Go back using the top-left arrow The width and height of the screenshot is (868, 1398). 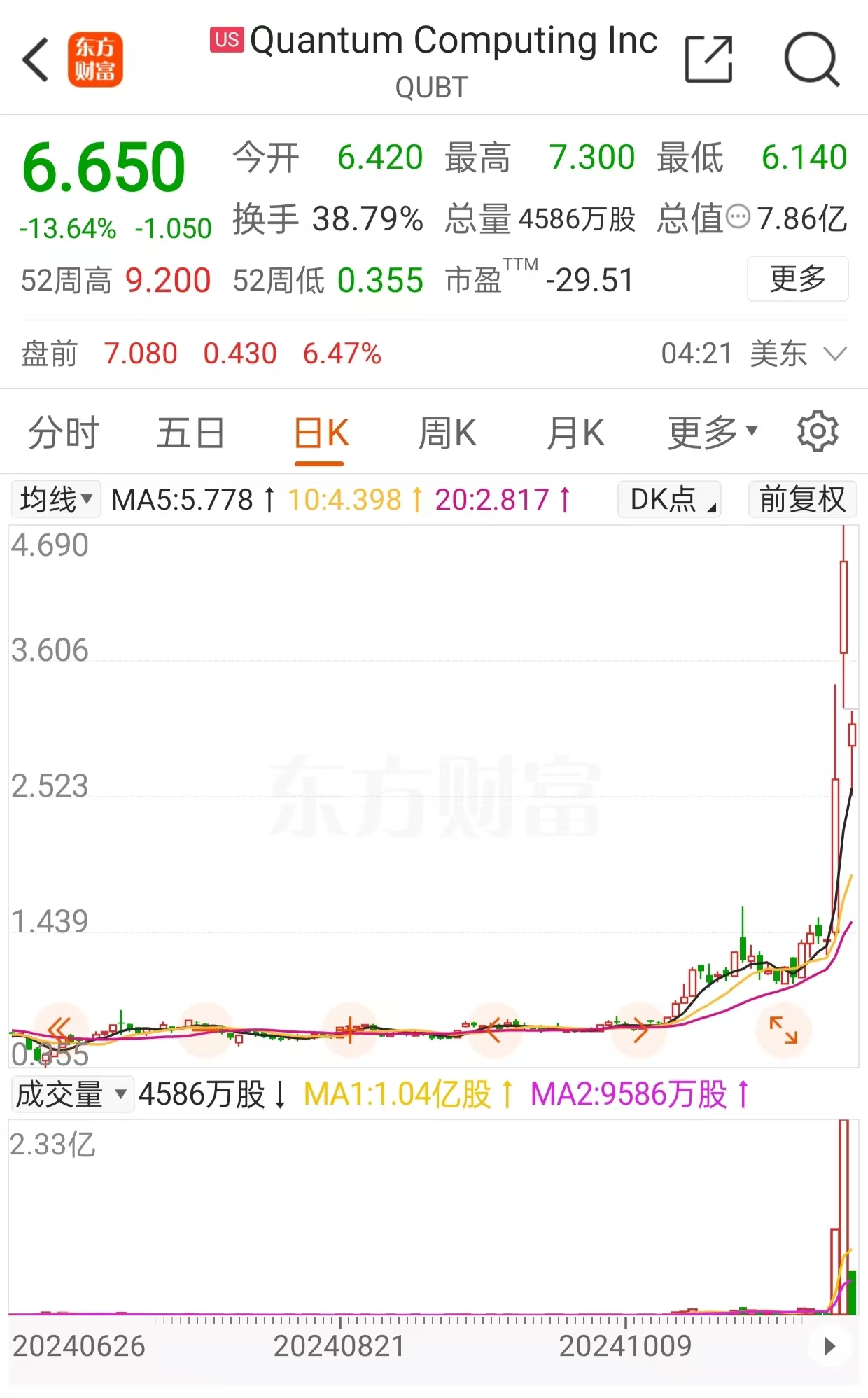(36, 60)
